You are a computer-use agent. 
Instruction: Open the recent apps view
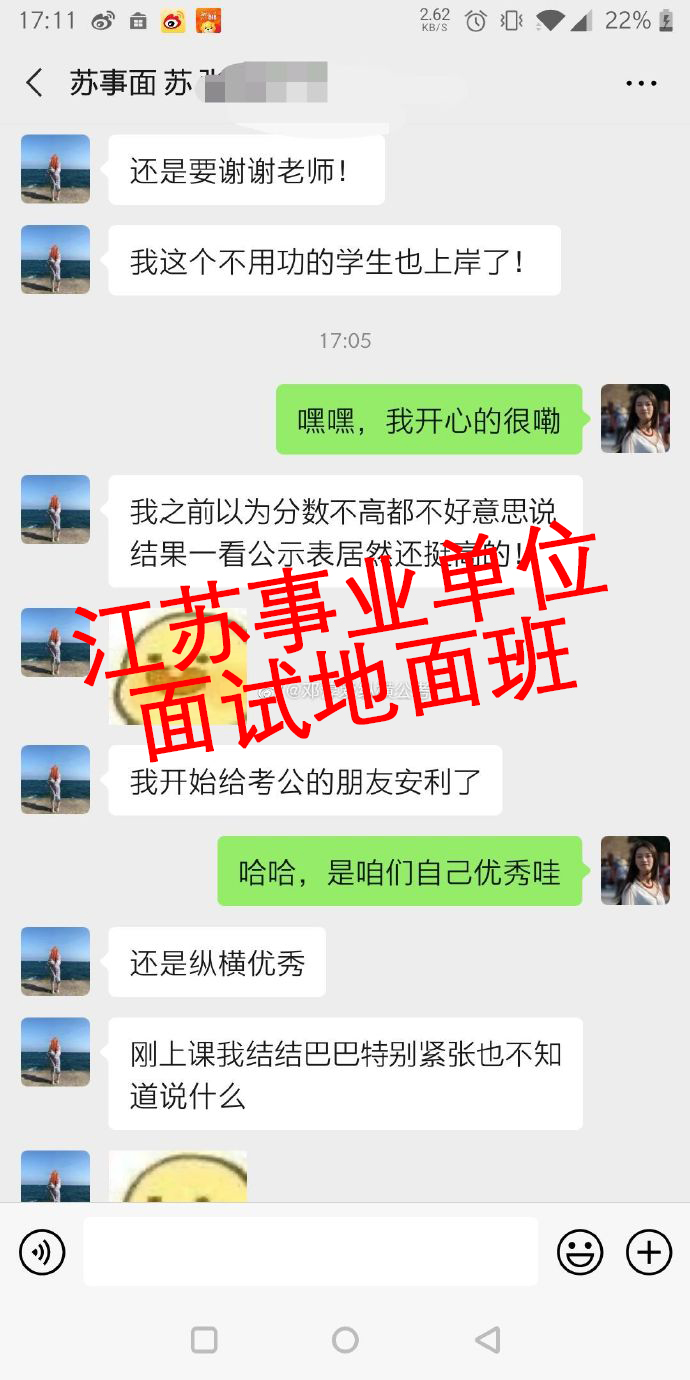coord(204,1340)
